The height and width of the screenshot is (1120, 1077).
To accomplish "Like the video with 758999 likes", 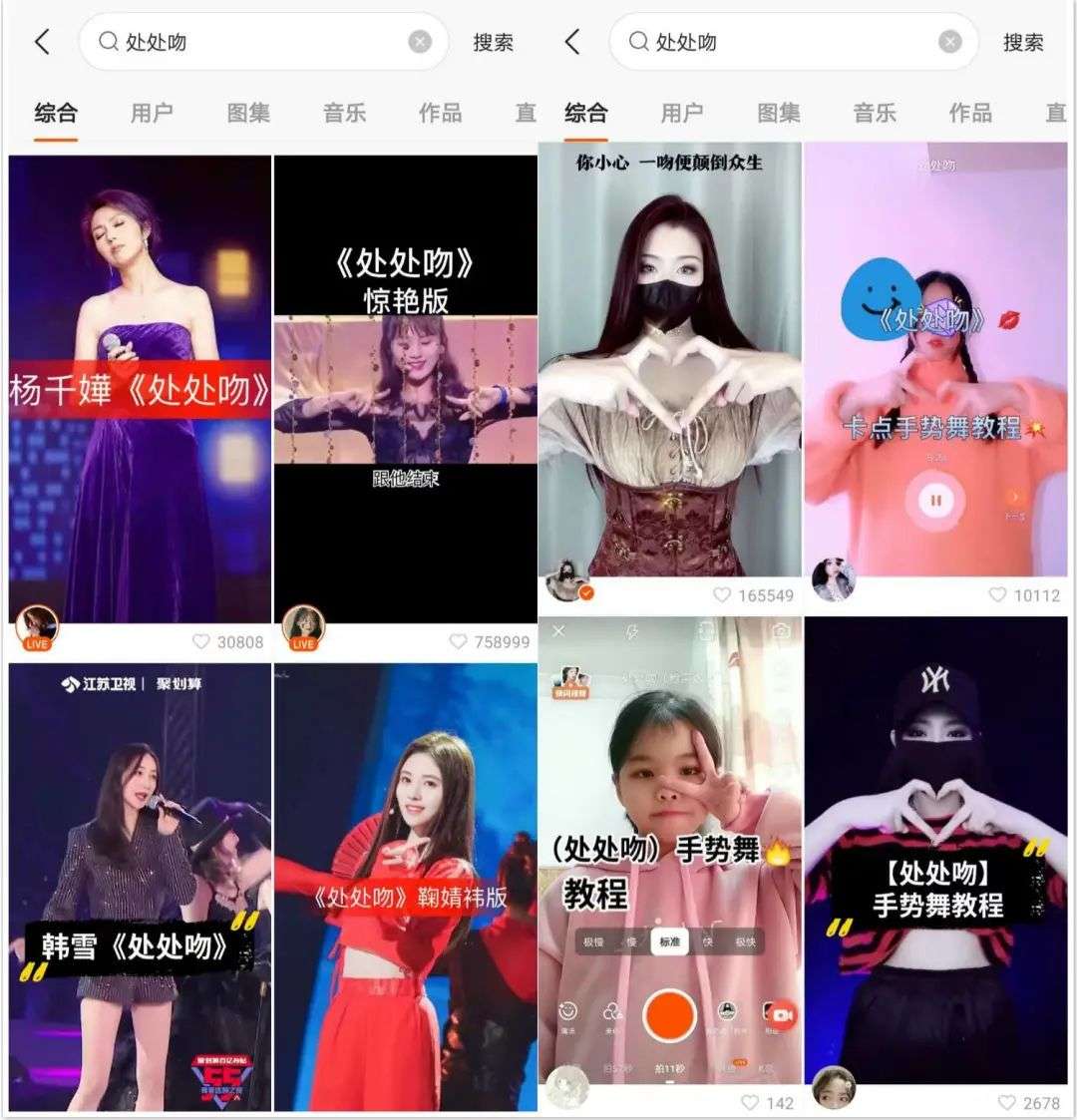I will [x=458, y=642].
